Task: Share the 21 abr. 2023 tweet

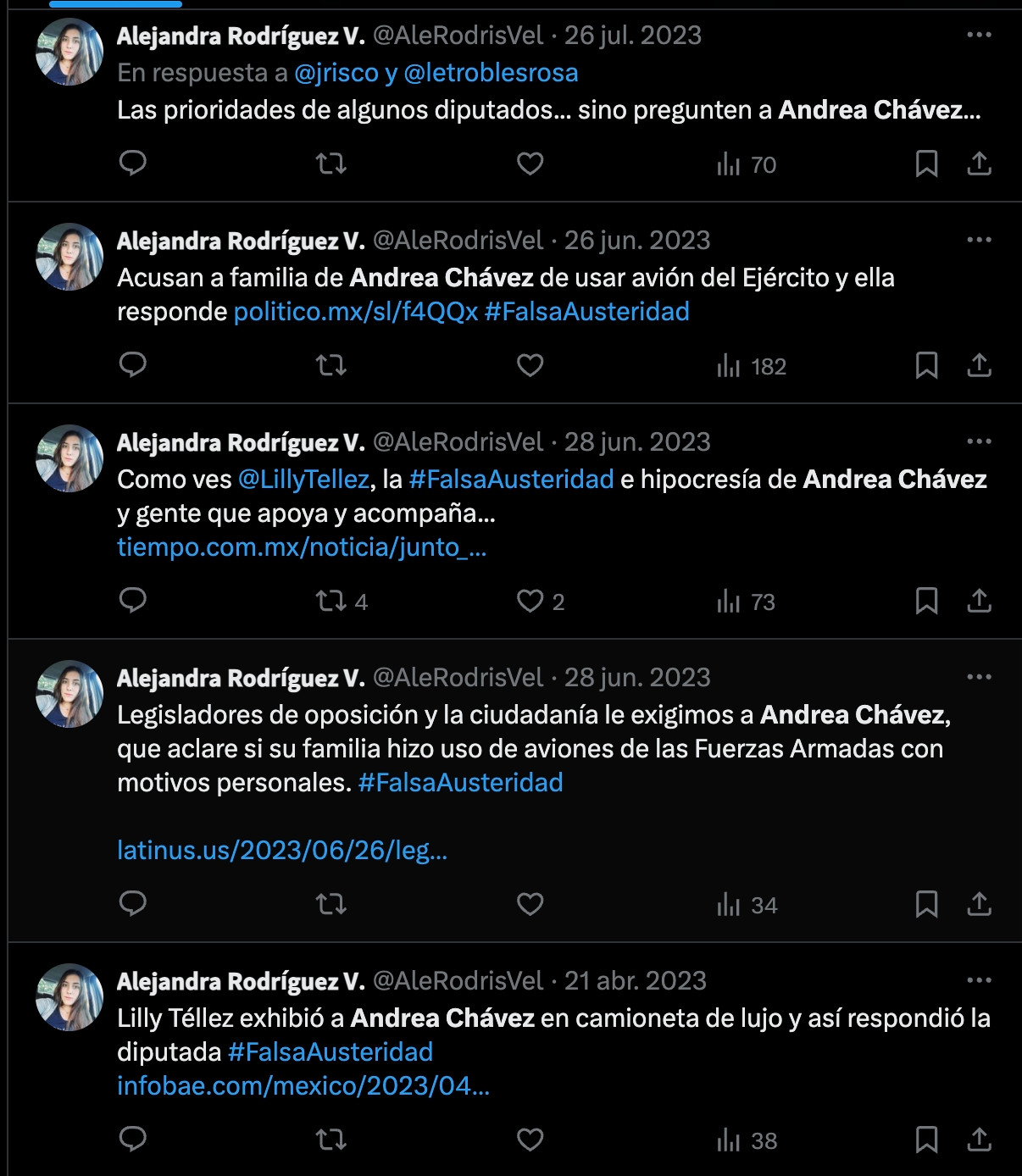Action: click(x=979, y=1140)
